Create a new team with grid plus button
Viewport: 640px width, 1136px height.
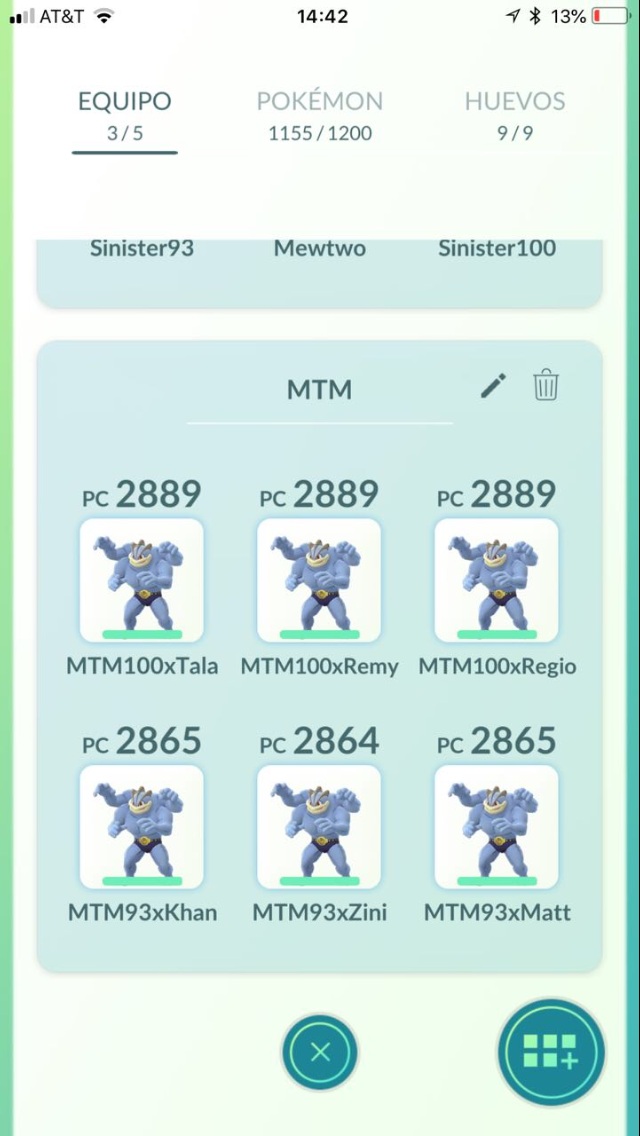tap(551, 1051)
